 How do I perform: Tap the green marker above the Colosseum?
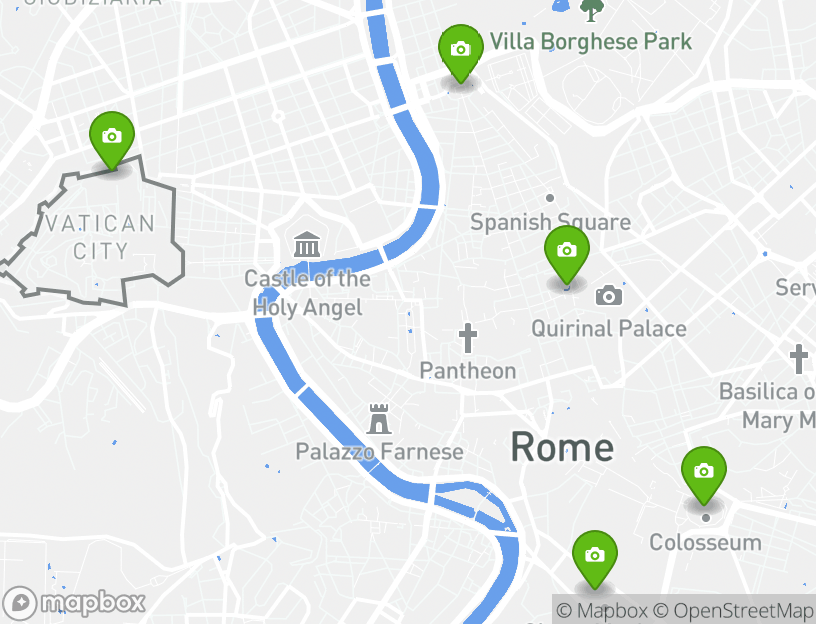pos(704,472)
